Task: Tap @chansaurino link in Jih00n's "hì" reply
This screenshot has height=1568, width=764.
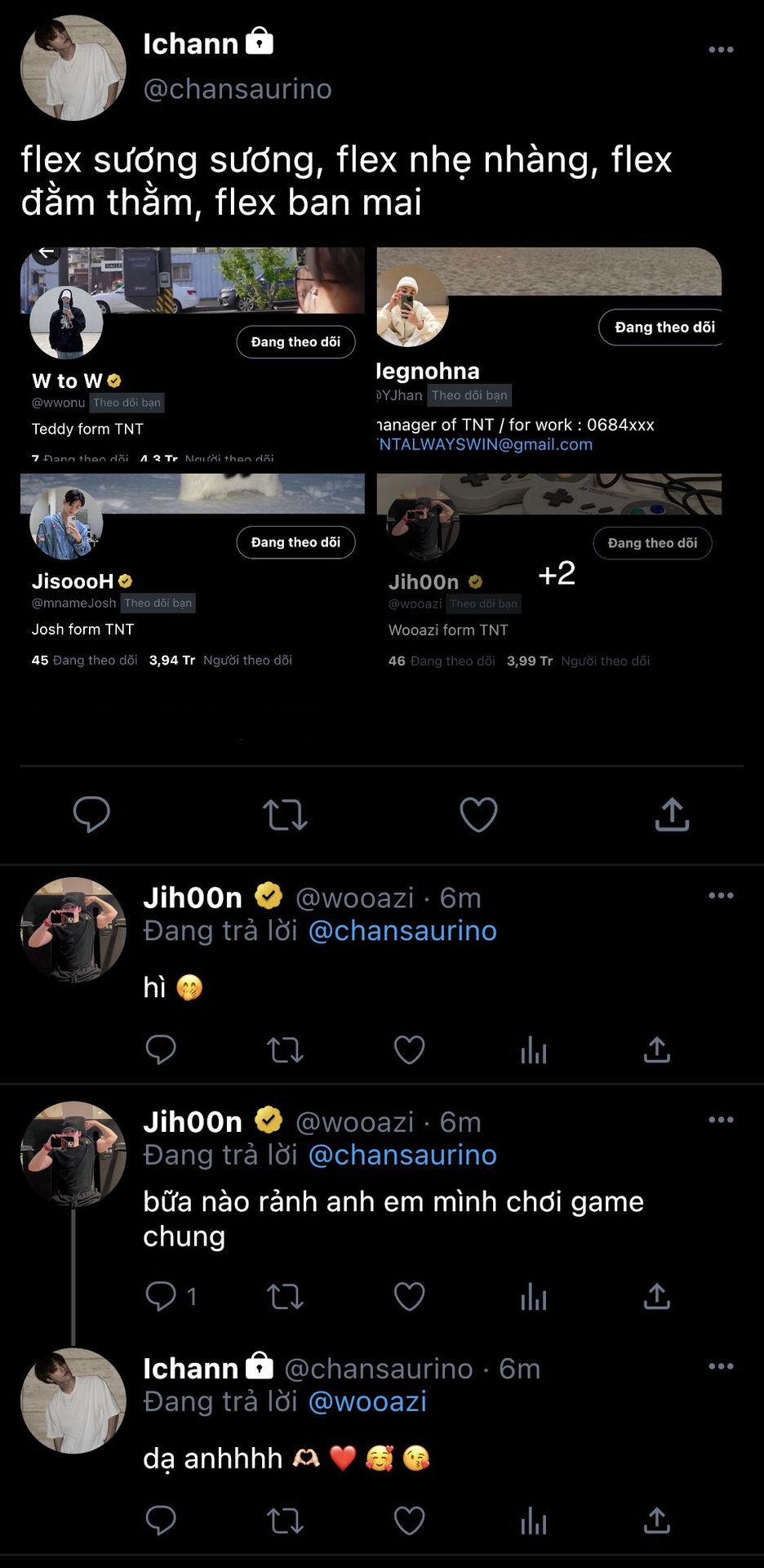Action: [402, 931]
